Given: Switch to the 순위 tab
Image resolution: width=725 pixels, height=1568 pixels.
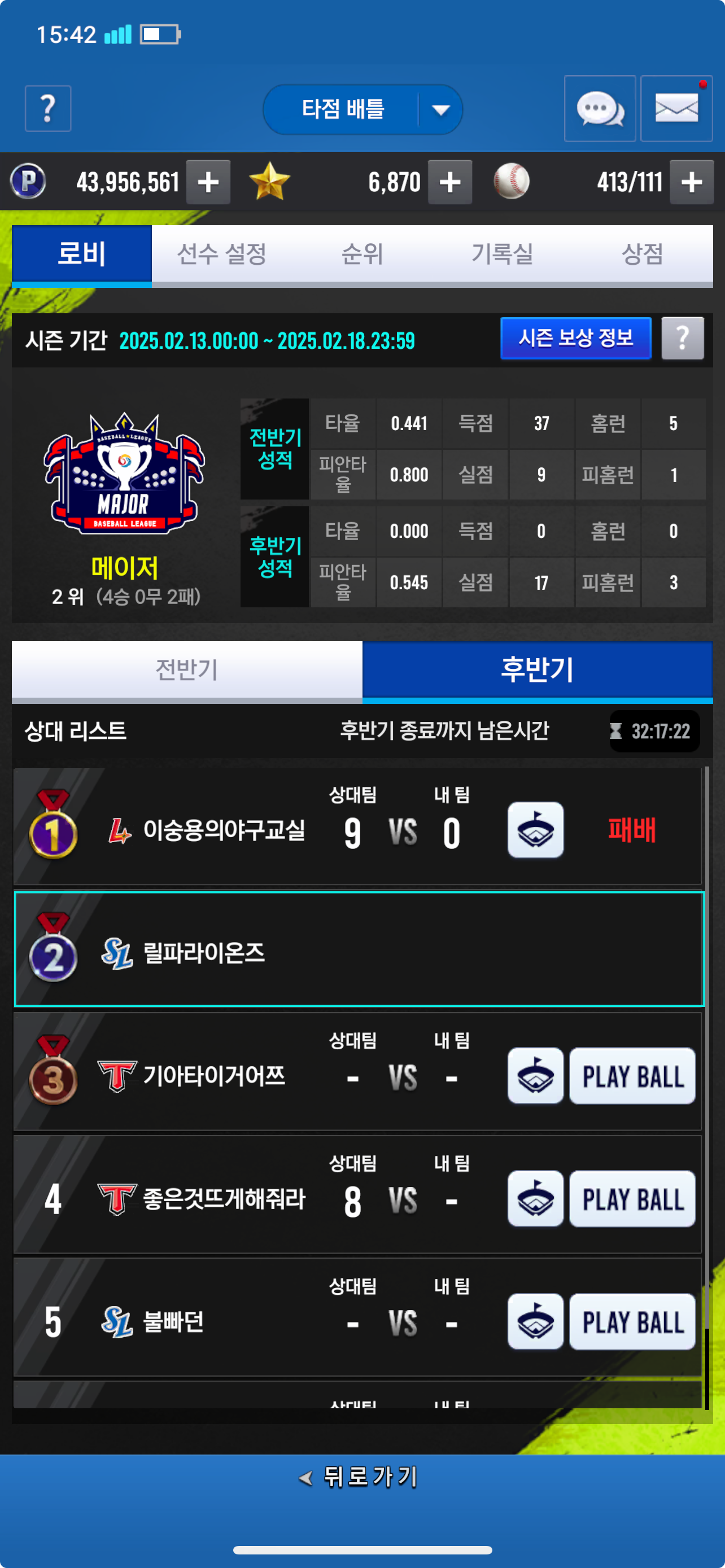Looking at the screenshot, I should coord(362,254).
